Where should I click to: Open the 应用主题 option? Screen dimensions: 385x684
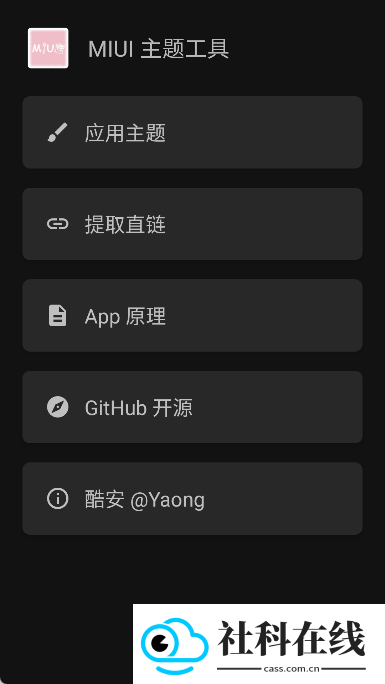tap(192, 132)
